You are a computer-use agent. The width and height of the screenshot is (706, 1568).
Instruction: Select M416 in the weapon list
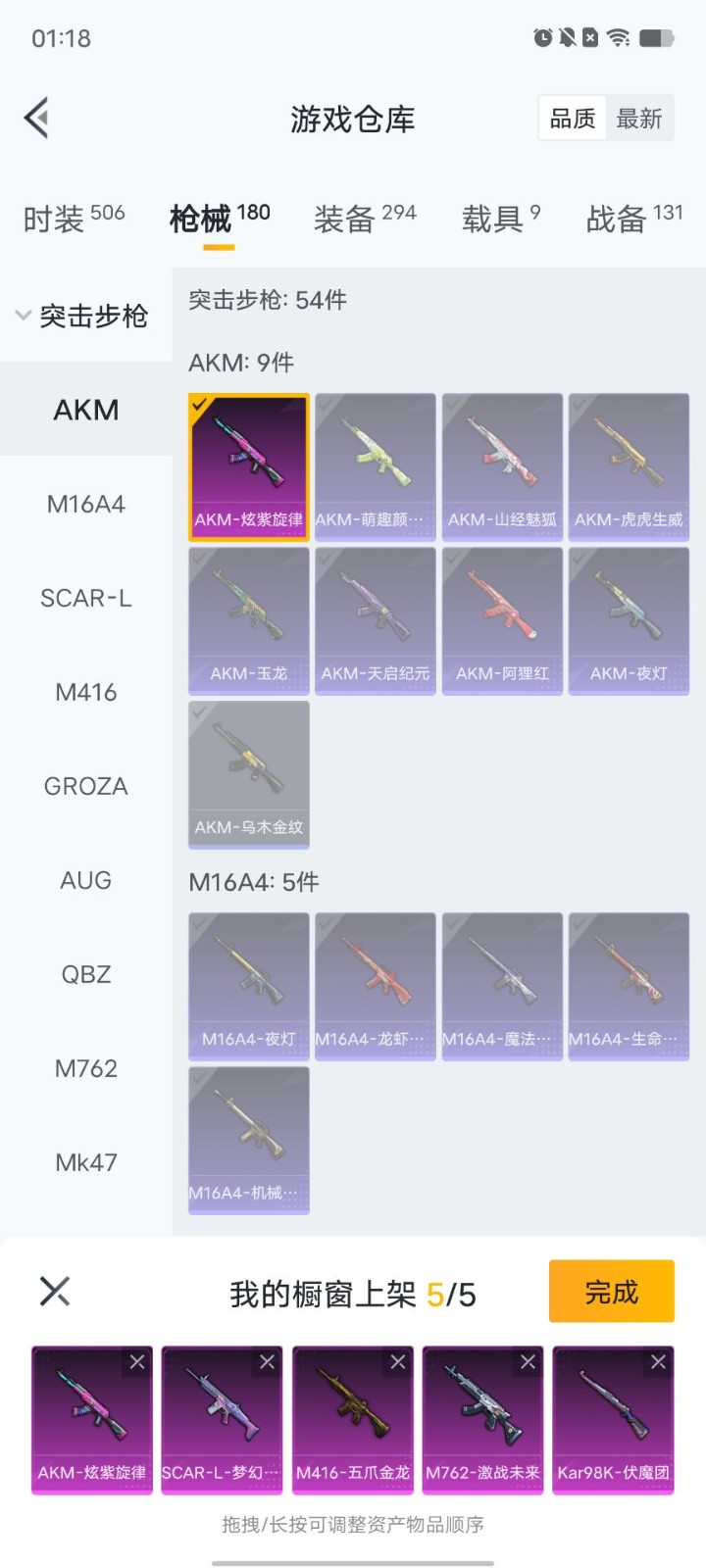click(x=86, y=692)
